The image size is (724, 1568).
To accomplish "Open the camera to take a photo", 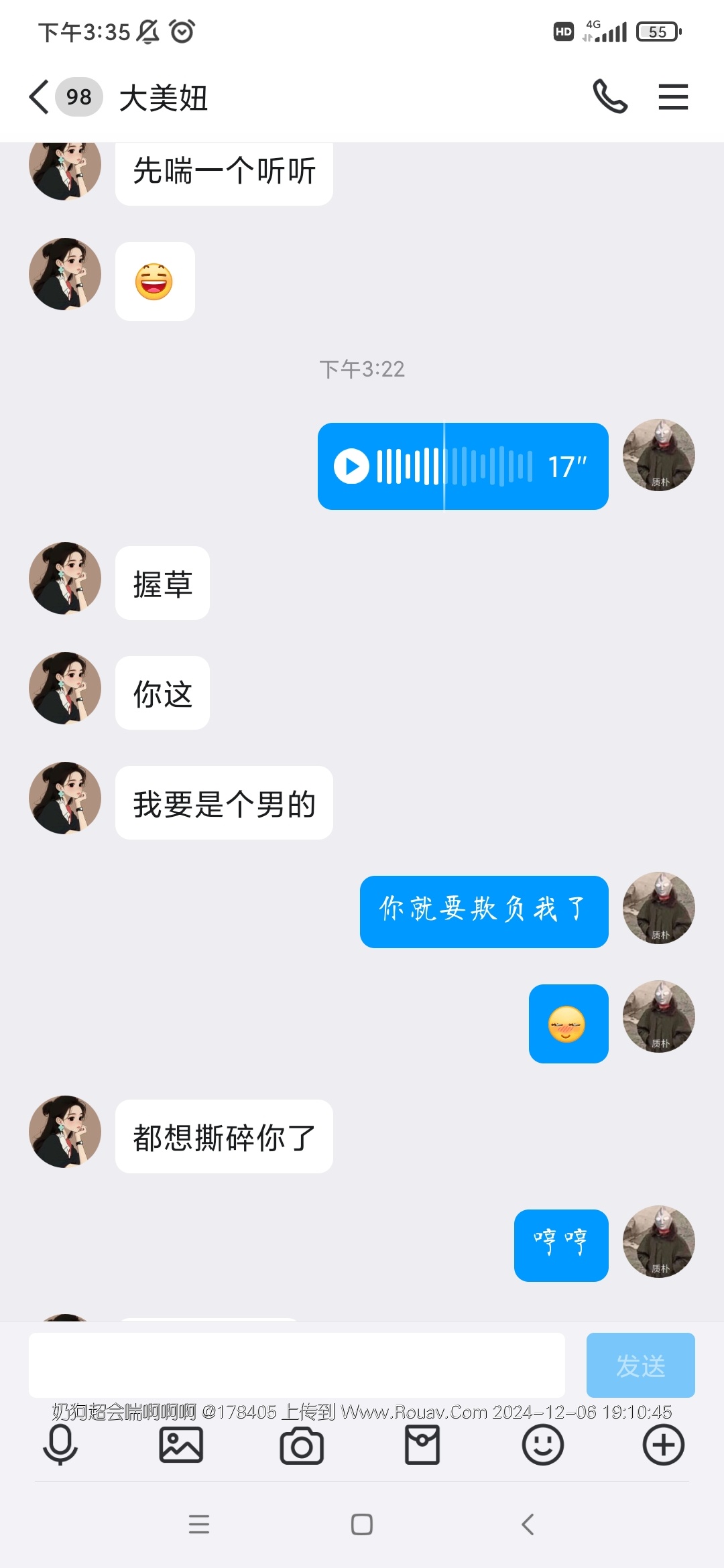I will tap(302, 1445).
